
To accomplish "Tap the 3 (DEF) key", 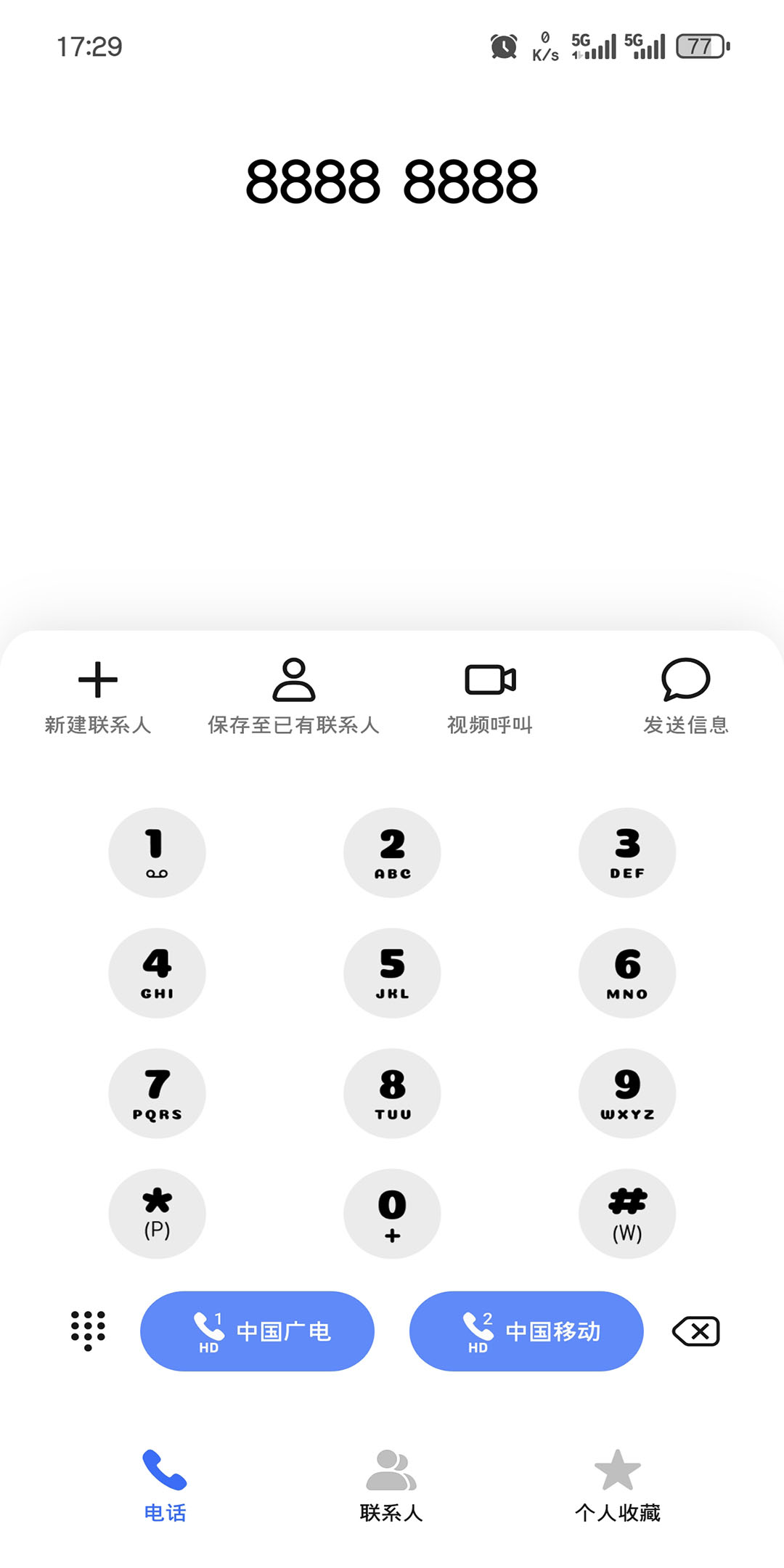I will 627,852.
